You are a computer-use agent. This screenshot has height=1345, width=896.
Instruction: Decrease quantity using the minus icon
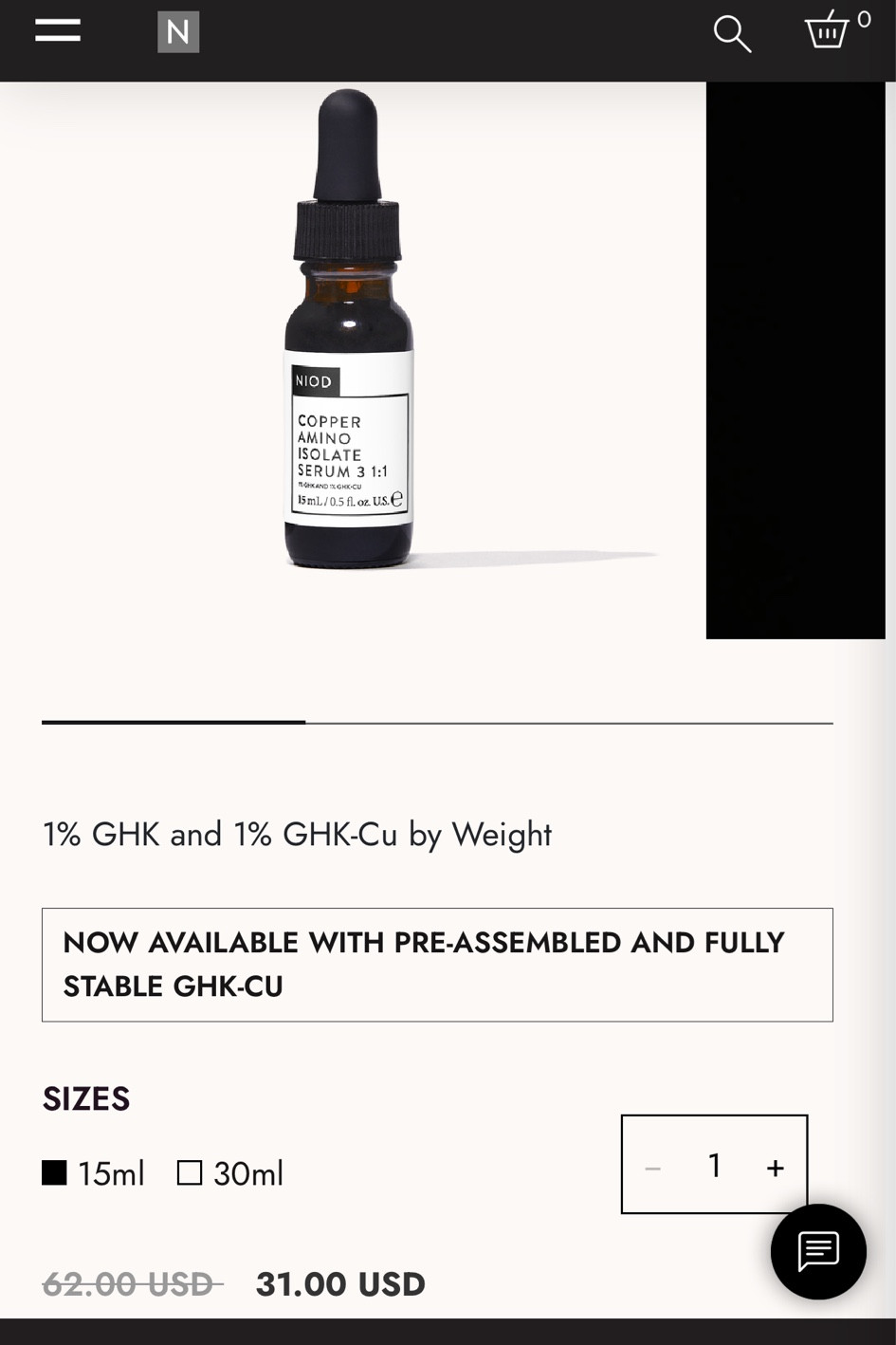point(652,1167)
